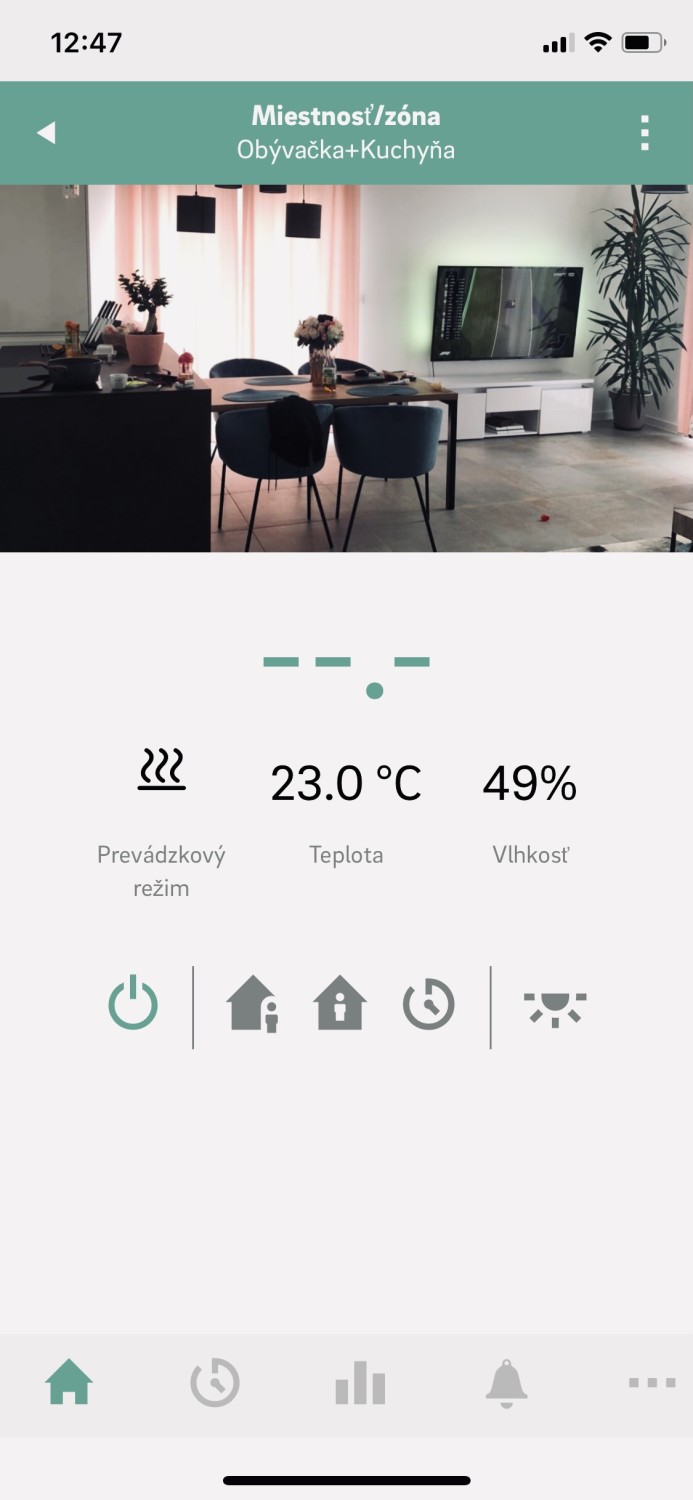
Task: Open the statistics bar chart tab
Action: (x=360, y=1384)
